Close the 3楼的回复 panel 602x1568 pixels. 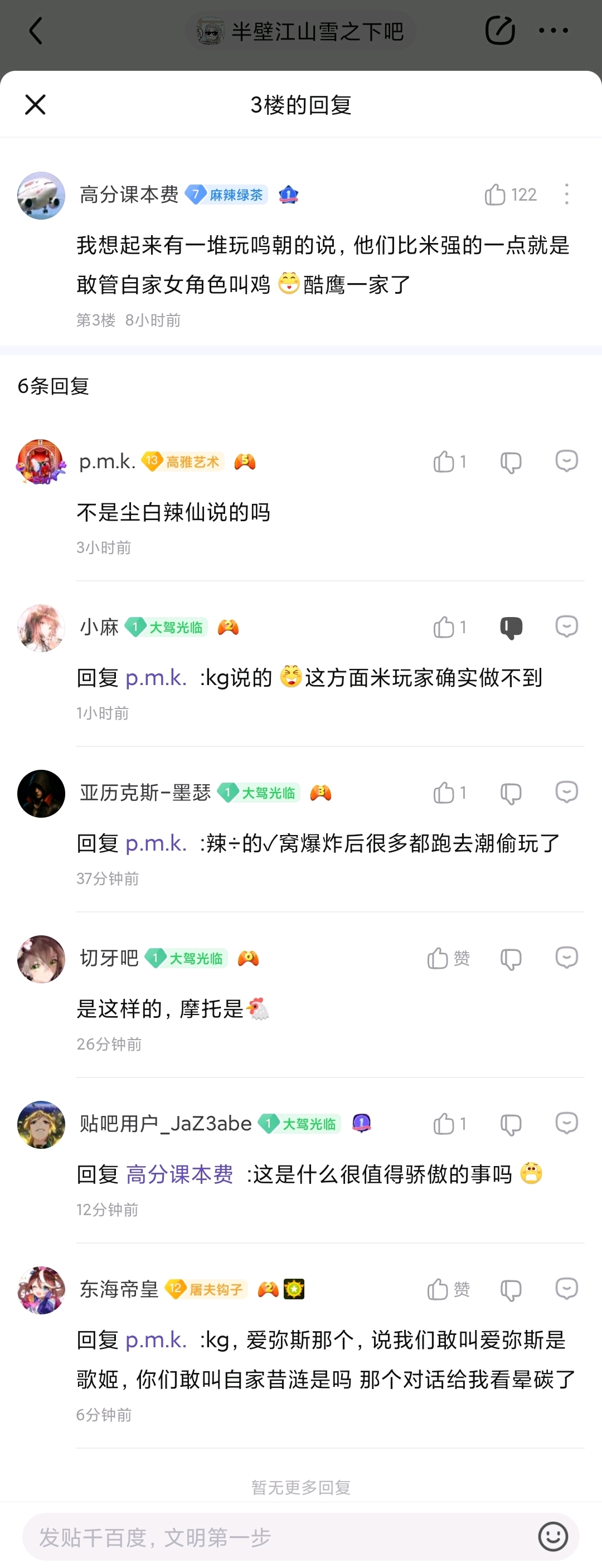tap(35, 105)
